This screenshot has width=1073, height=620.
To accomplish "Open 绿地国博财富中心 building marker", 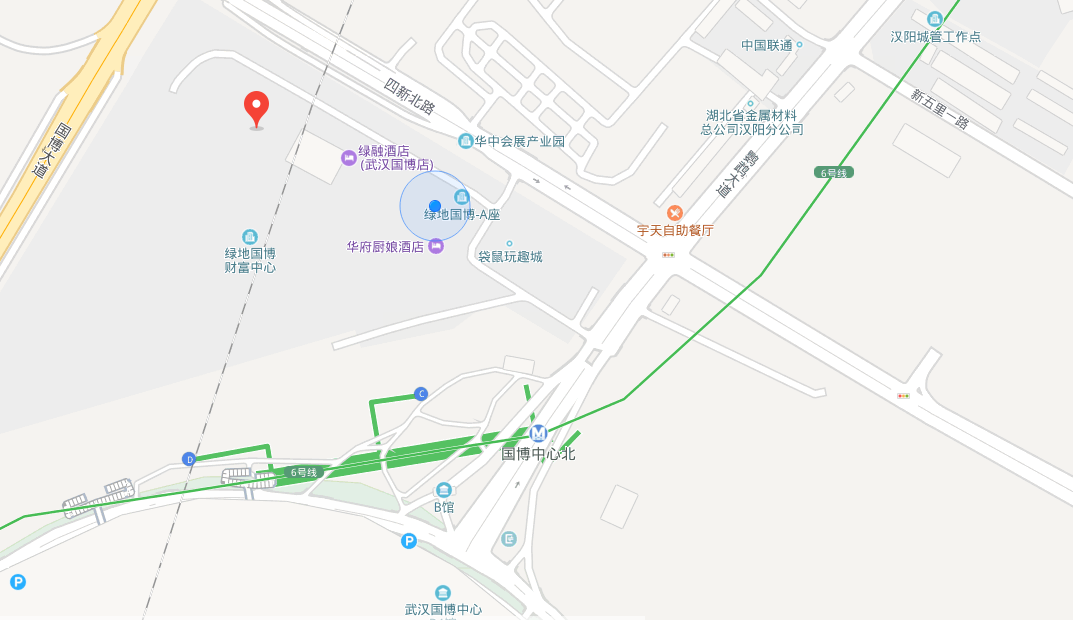I will (x=249, y=236).
